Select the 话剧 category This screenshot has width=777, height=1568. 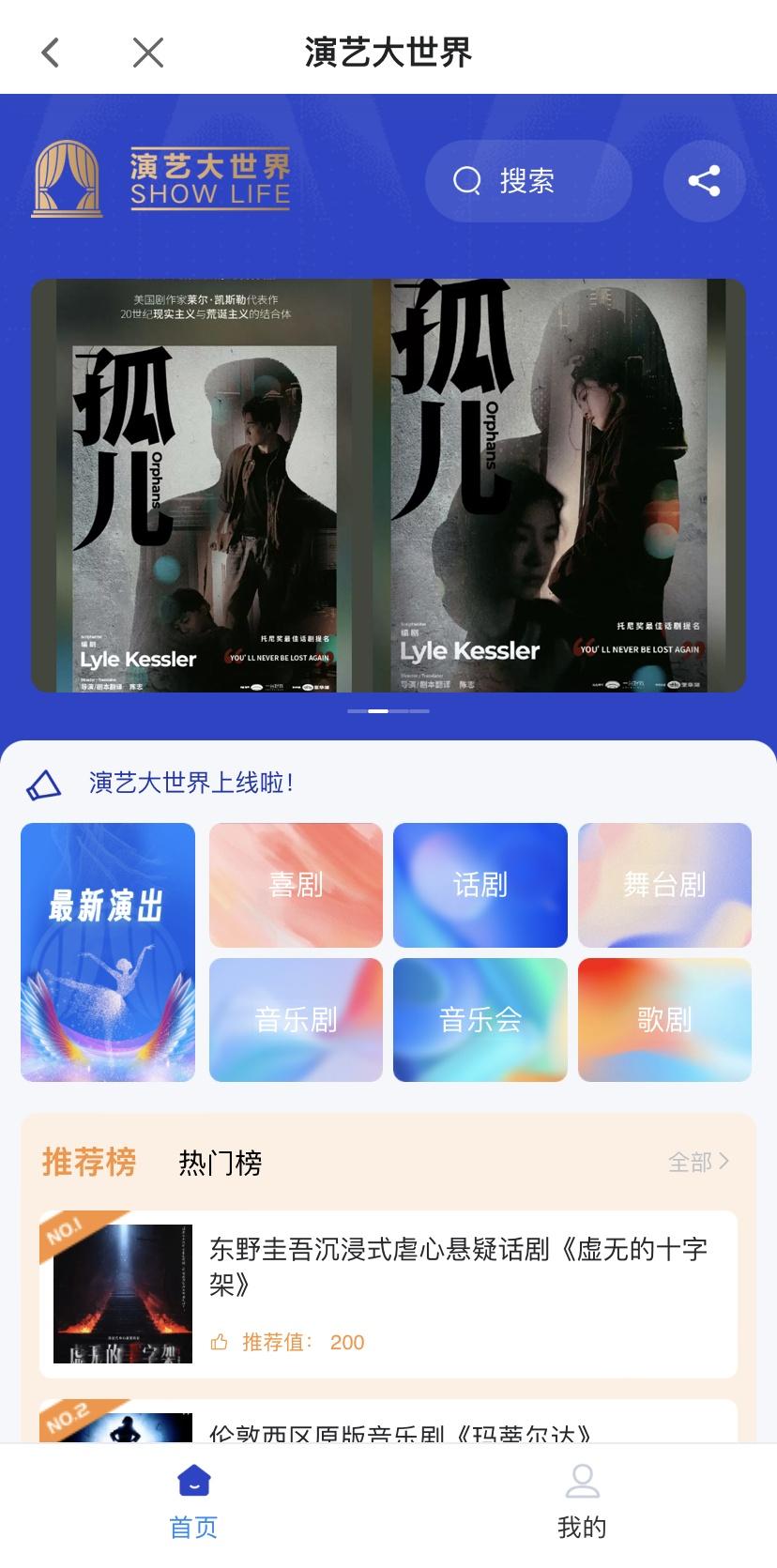click(480, 885)
